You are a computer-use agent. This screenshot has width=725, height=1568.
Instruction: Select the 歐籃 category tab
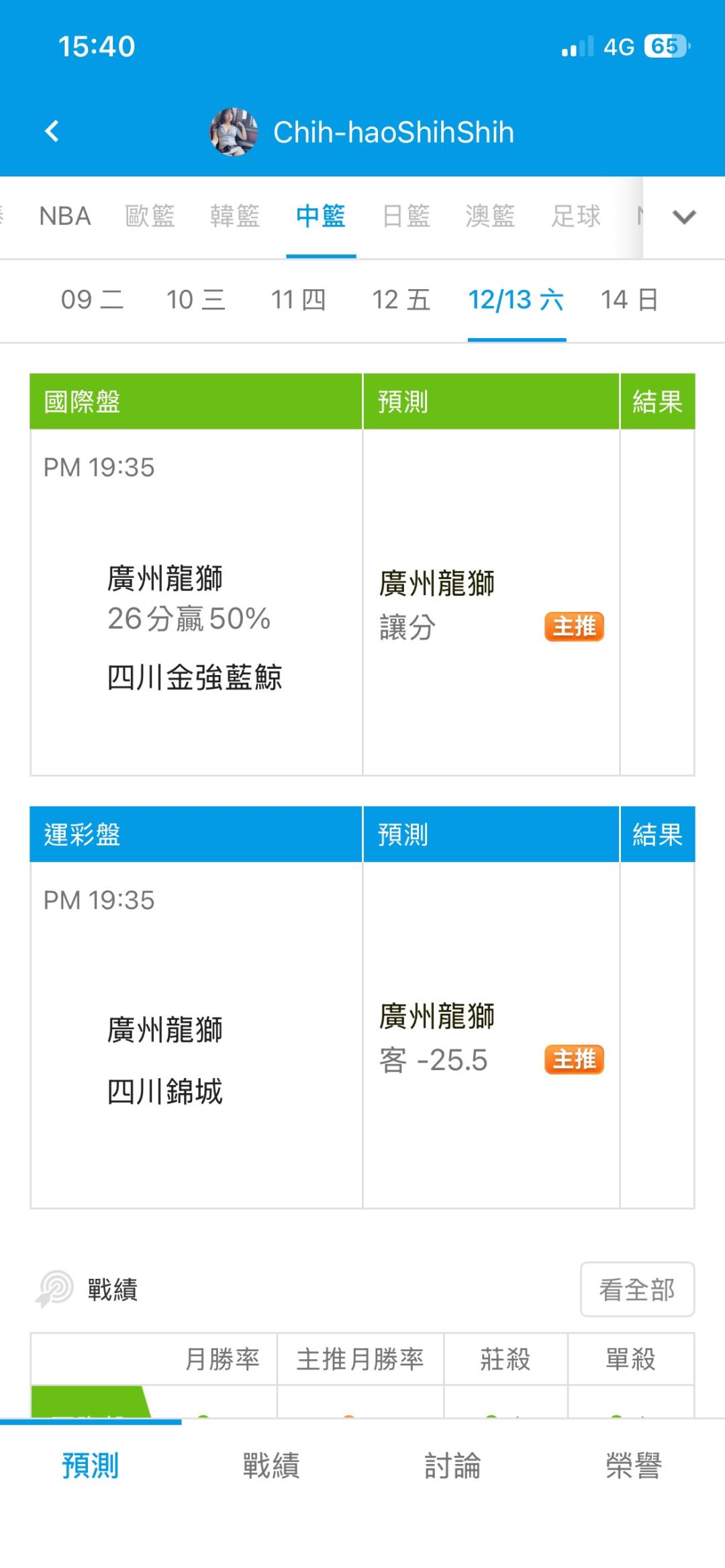pos(150,217)
